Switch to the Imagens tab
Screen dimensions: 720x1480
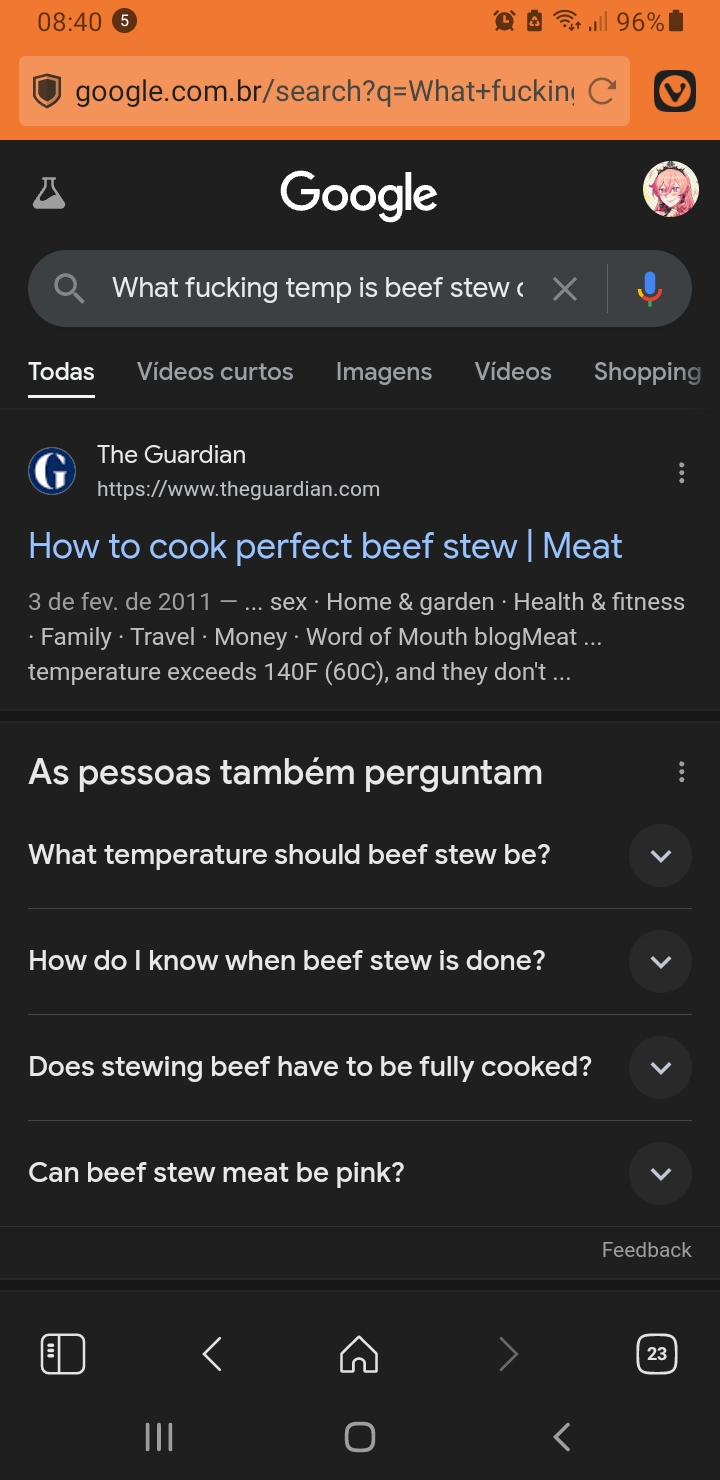pyautogui.click(x=384, y=372)
